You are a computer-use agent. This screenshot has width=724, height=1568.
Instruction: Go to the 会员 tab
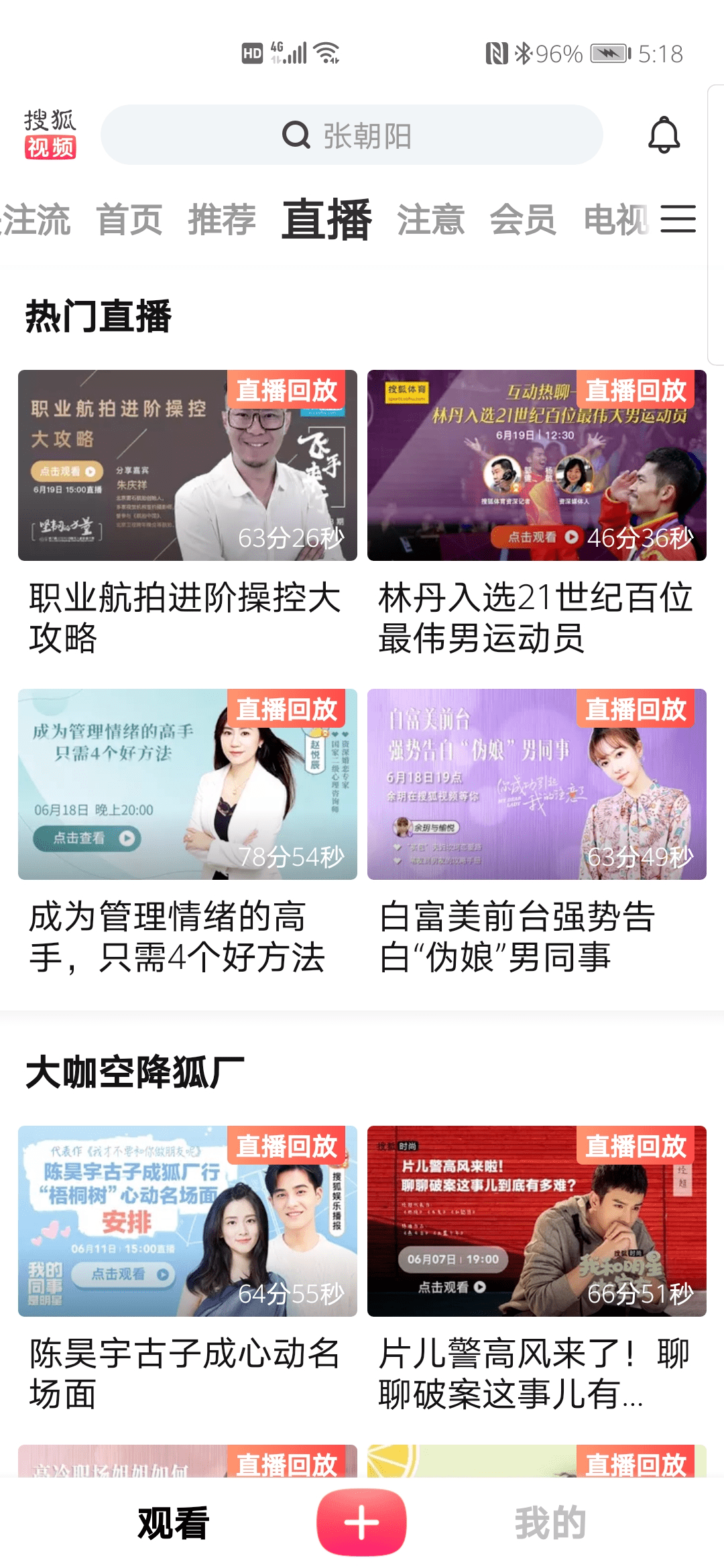pyautogui.click(x=523, y=220)
